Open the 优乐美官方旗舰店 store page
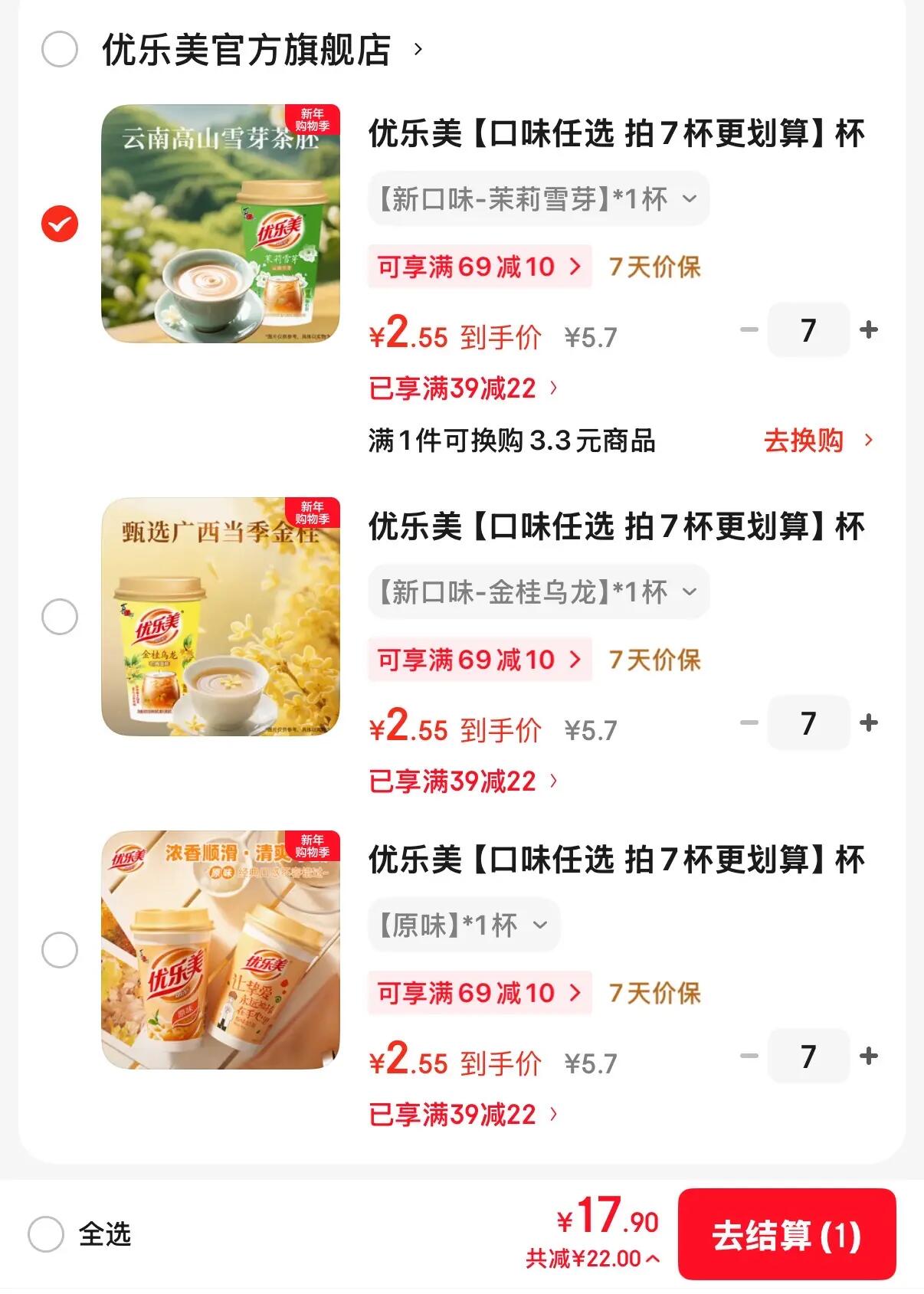The image size is (924, 1294). (x=260, y=51)
